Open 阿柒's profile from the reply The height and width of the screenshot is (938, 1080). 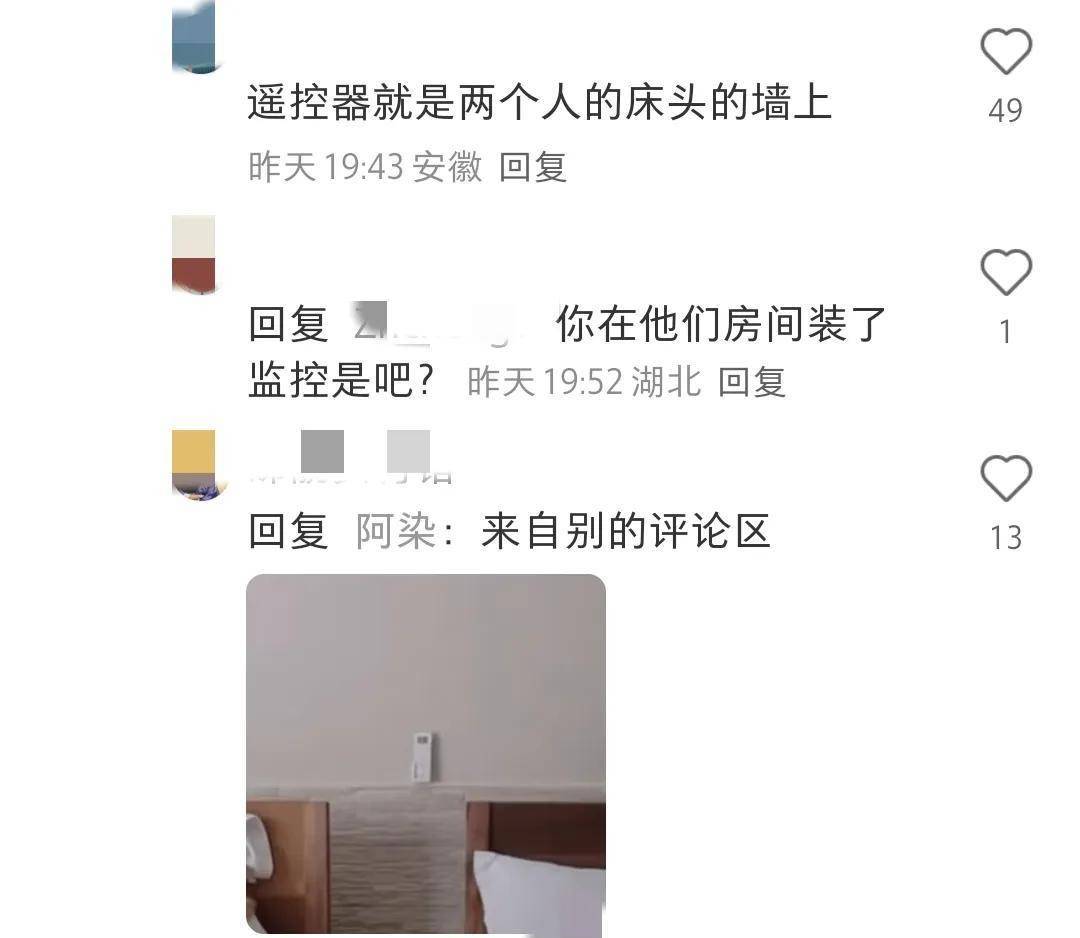tap(395, 532)
